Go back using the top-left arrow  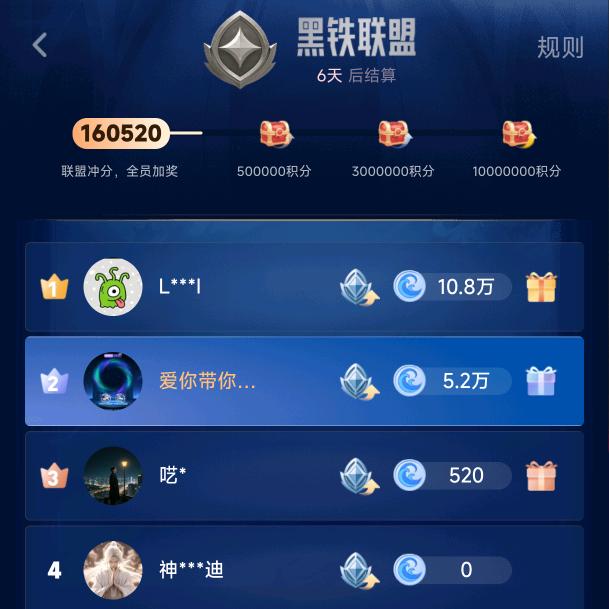40,45
